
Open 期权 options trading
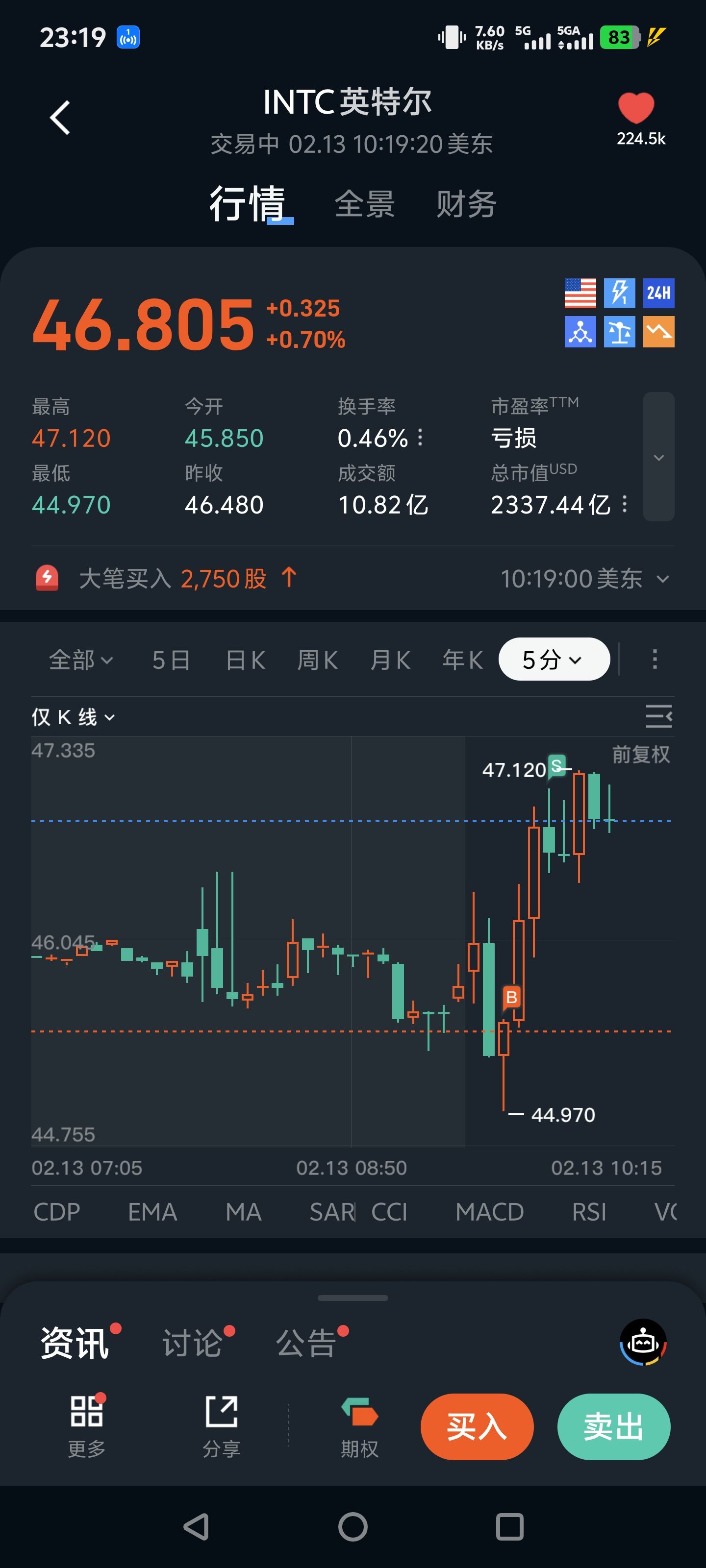(359, 1426)
